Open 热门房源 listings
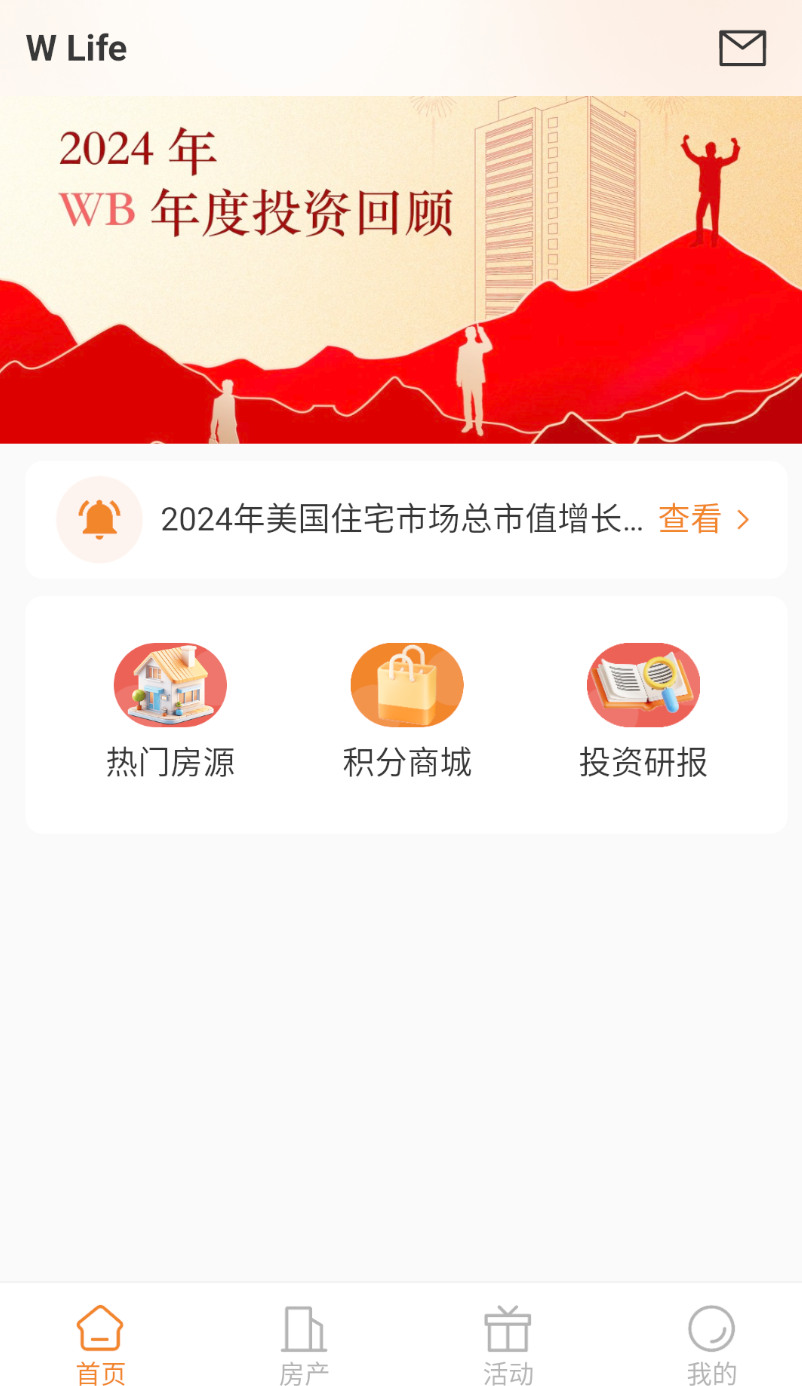The image size is (802, 1386). point(170,710)
